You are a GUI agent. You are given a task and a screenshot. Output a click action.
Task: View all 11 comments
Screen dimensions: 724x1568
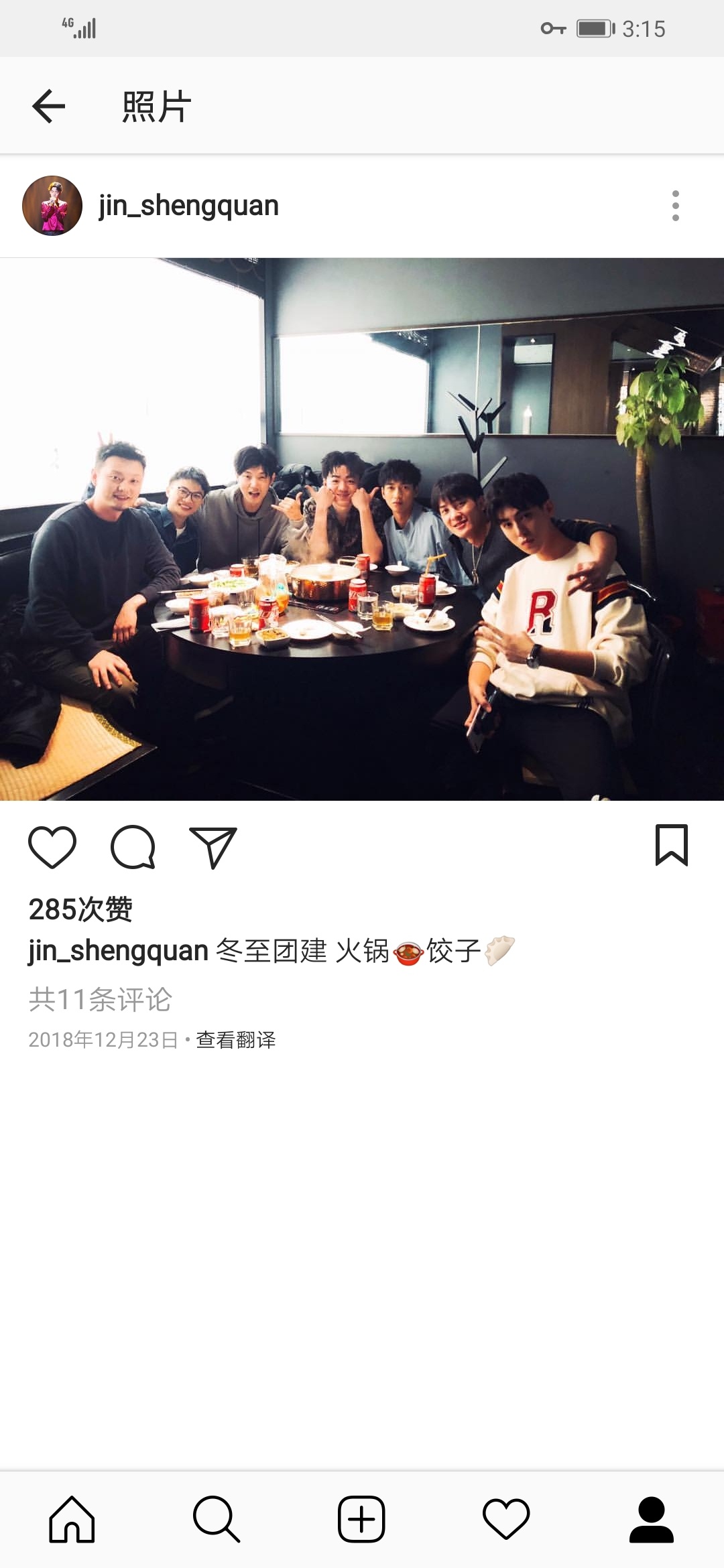point(101,999)
